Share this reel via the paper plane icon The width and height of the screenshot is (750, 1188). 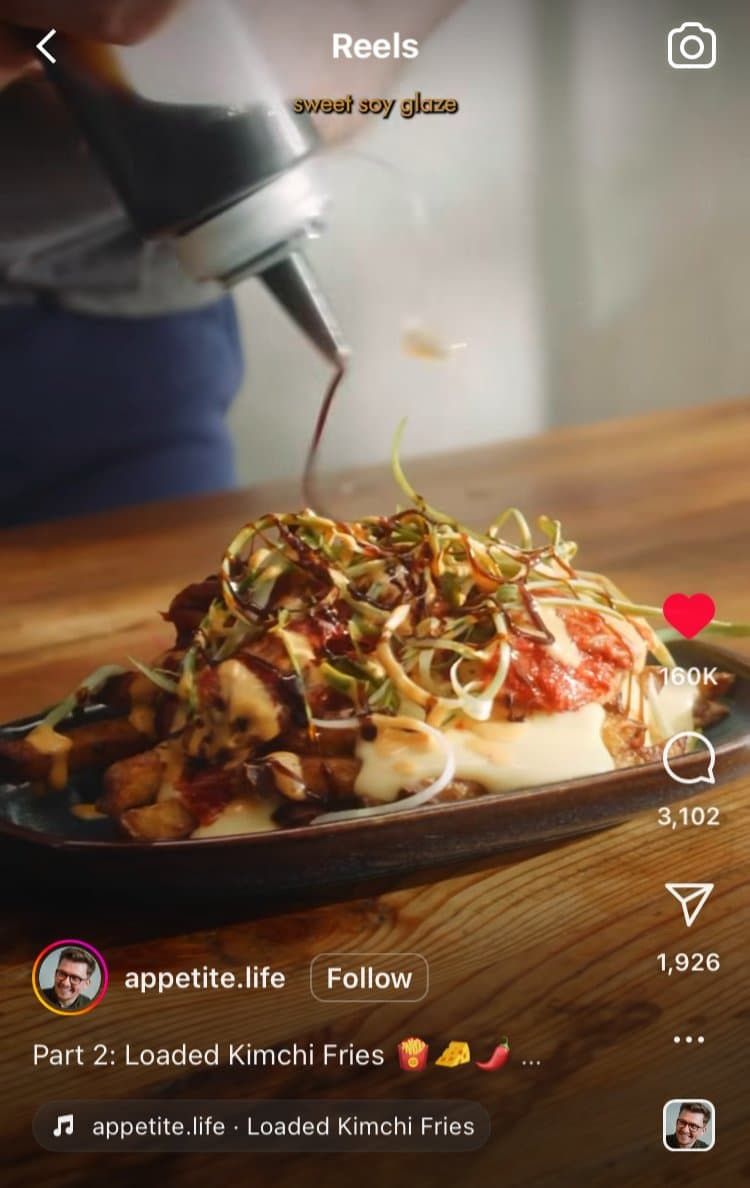[x=689, y=904]
